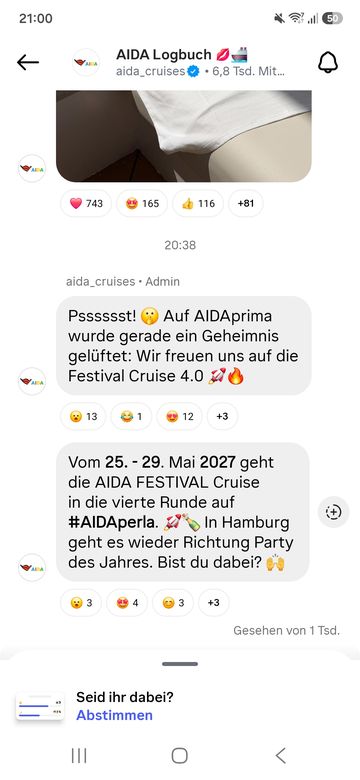360x780 pixels.
Task: Tap the star-eyes reaction with 4
Action: (x=127, y=603)
